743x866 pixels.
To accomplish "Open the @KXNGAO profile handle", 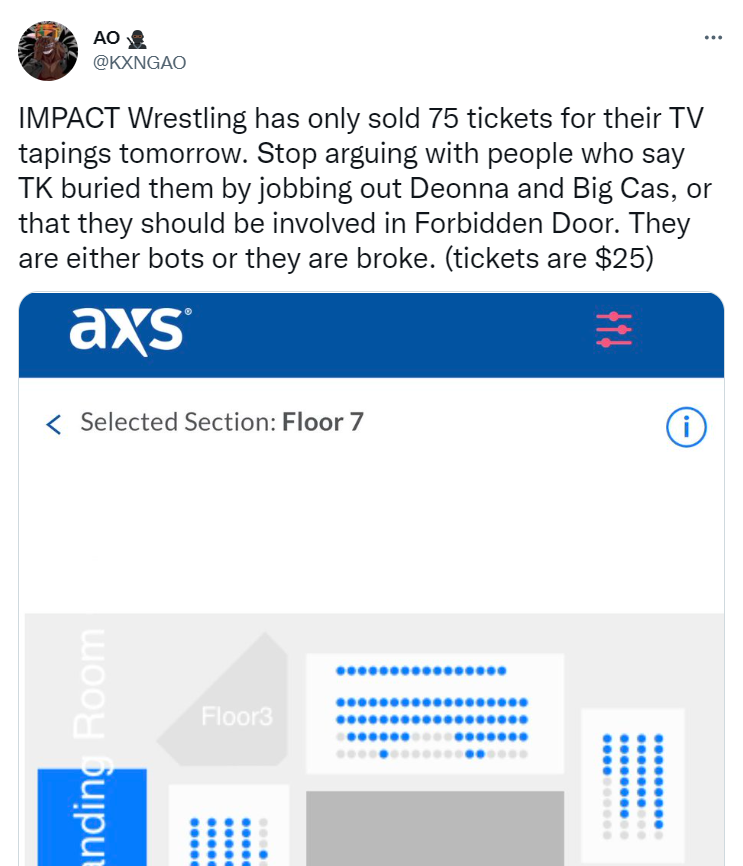I will (139, 62).
